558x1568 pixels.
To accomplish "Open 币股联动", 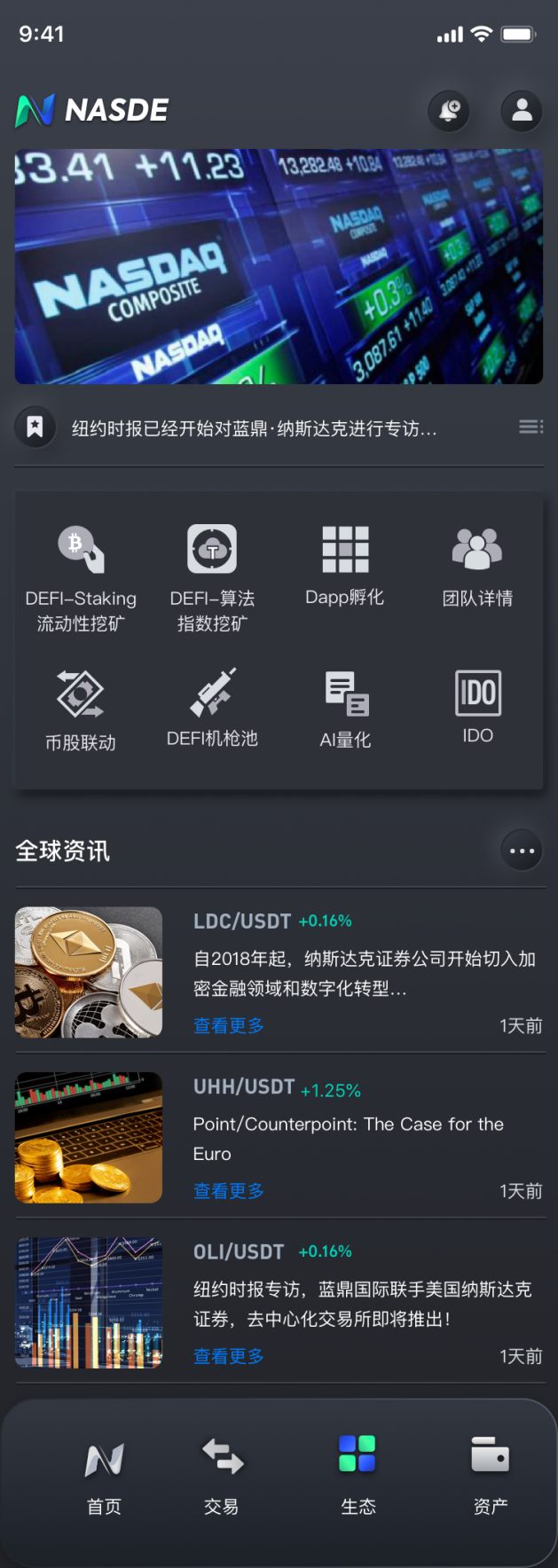I will [x=81, y=711].
